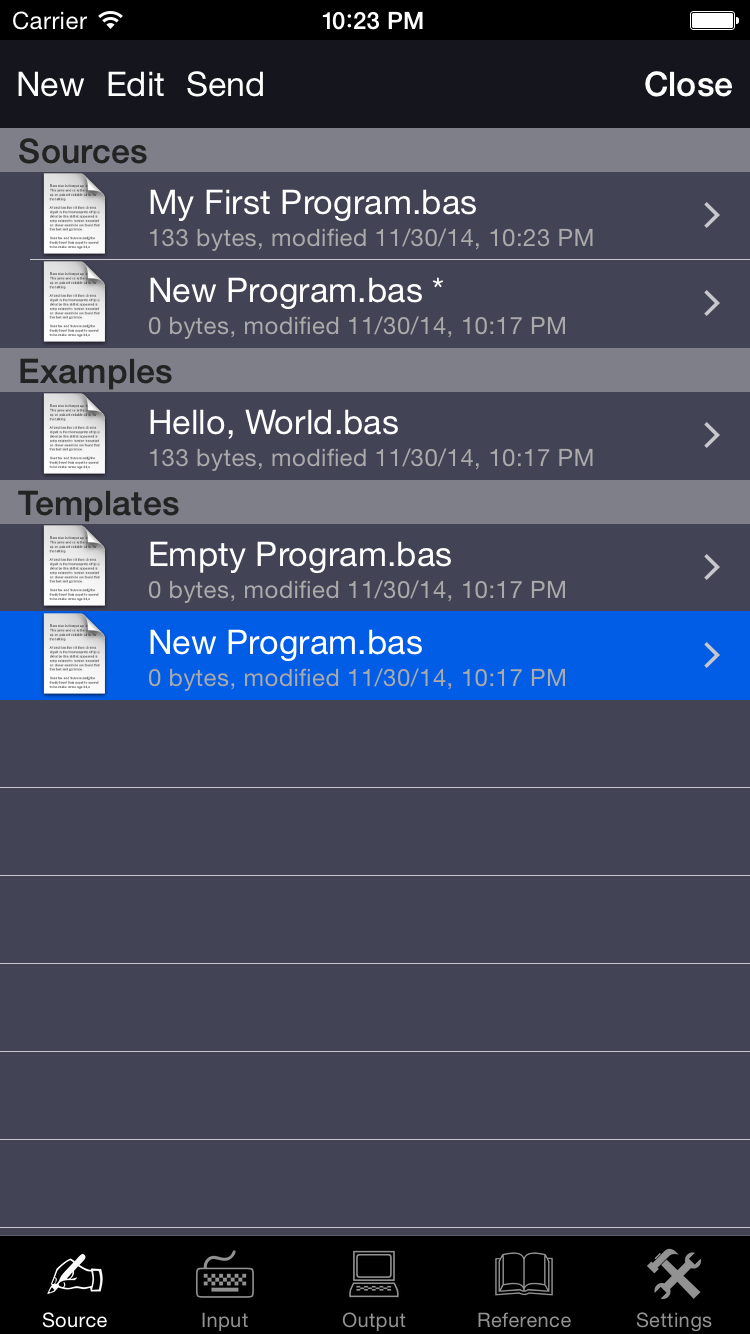Click the document icon for My First Program.bas

click(x=75, y=214)
